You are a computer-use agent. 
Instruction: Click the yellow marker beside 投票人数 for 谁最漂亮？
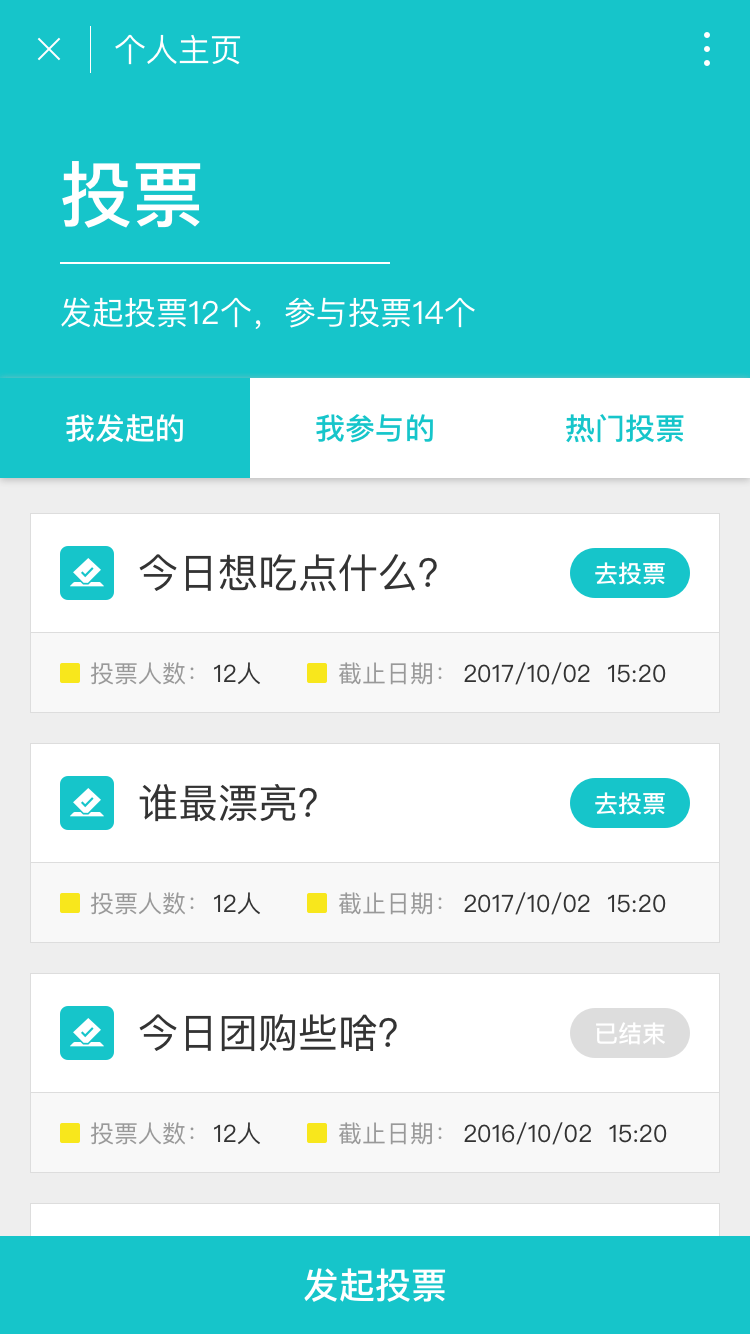coord(69,903)
